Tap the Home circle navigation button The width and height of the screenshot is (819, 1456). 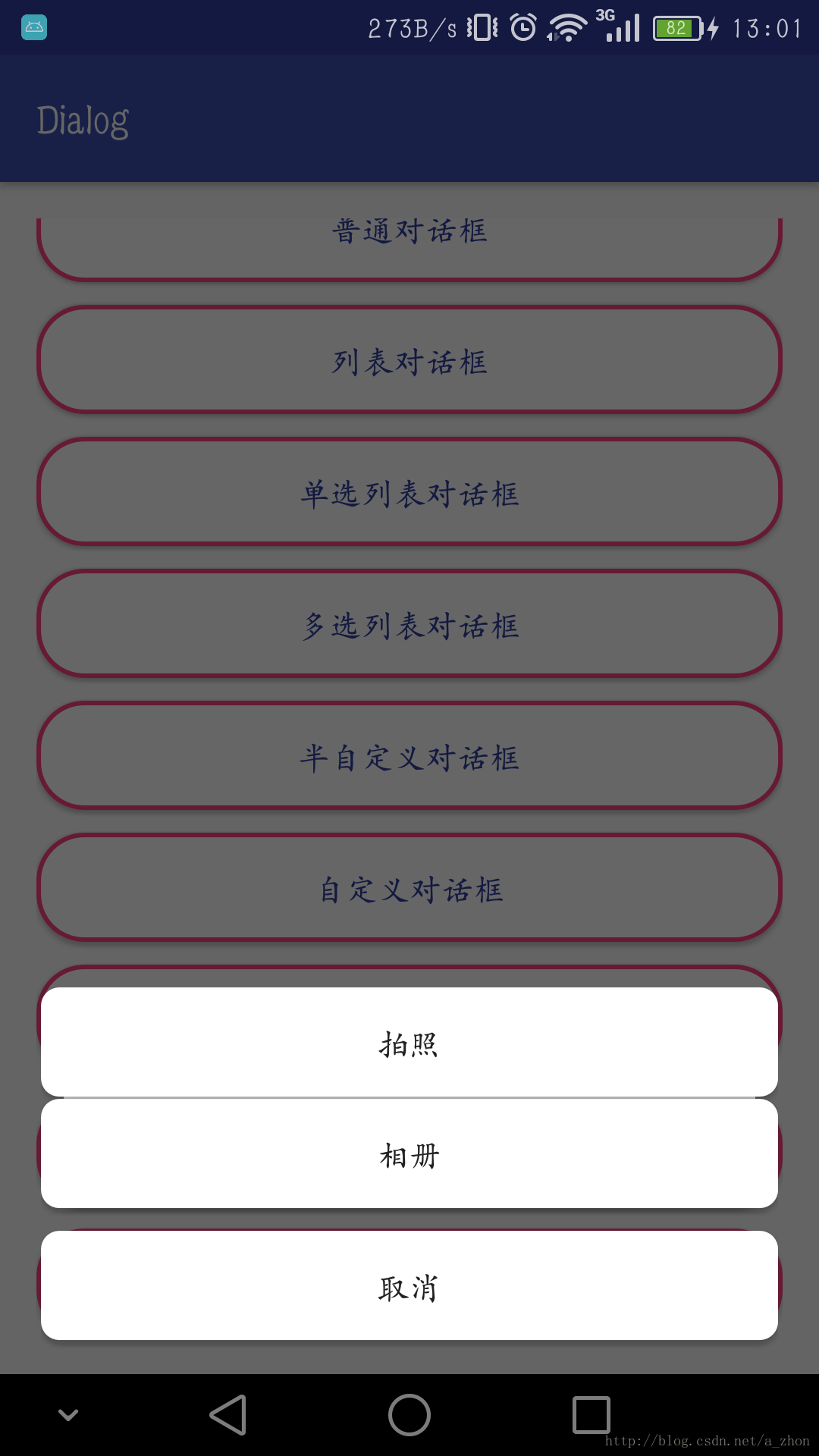point(409,1415)
